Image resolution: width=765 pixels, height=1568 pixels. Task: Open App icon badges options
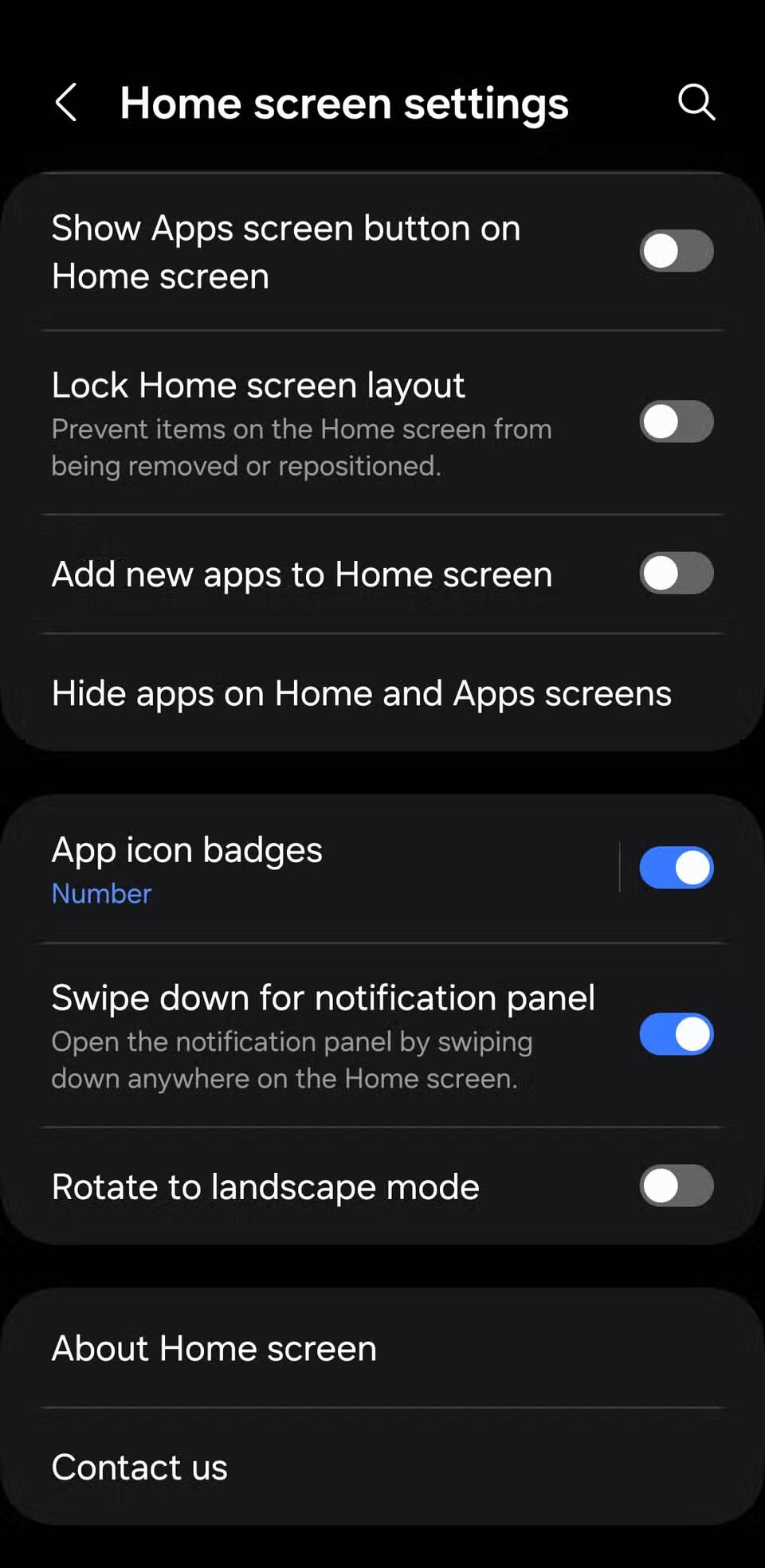click(319, 868)
